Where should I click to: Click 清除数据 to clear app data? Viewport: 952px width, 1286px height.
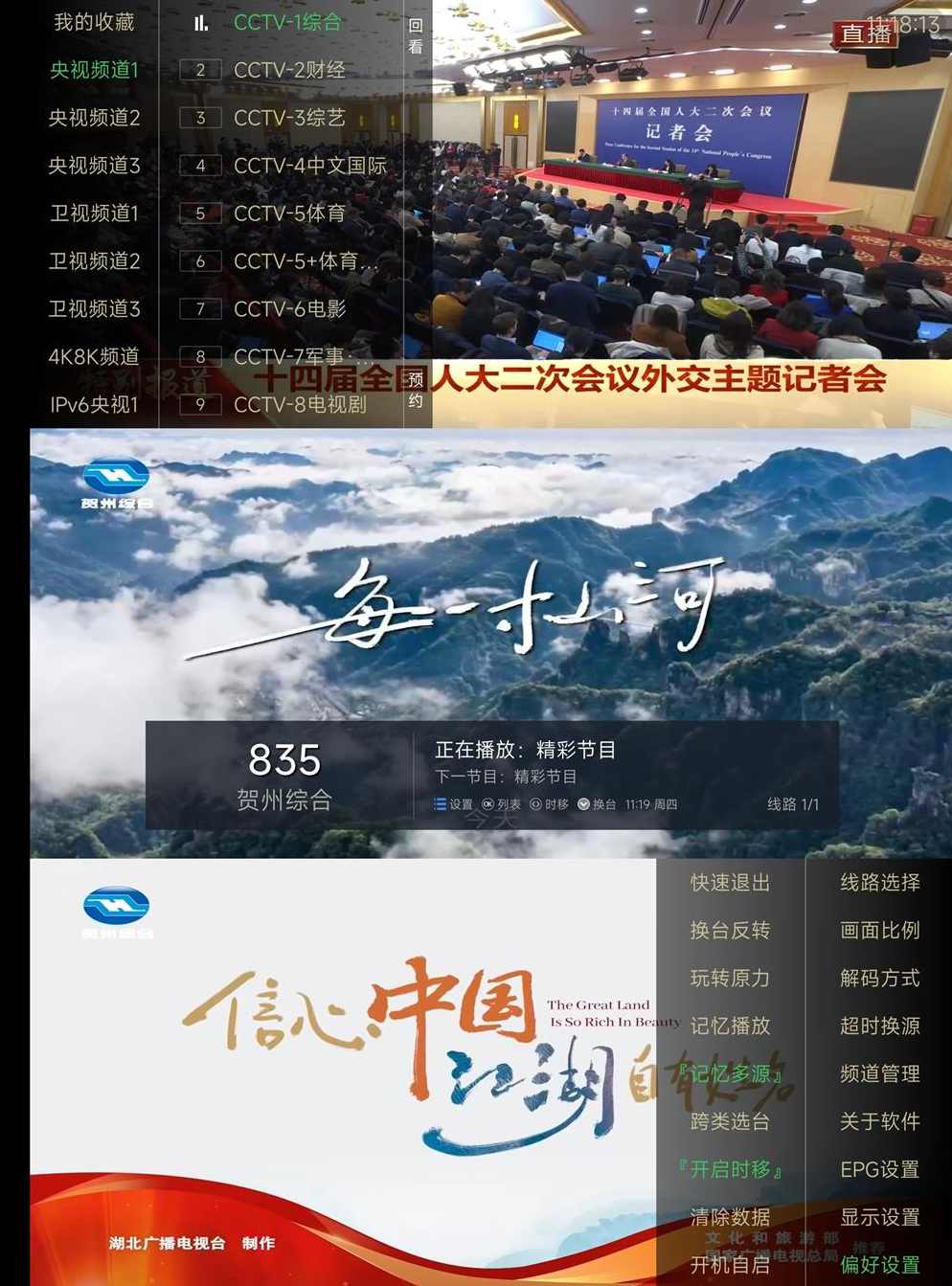pyautogui.click(x=731, y=1217)
